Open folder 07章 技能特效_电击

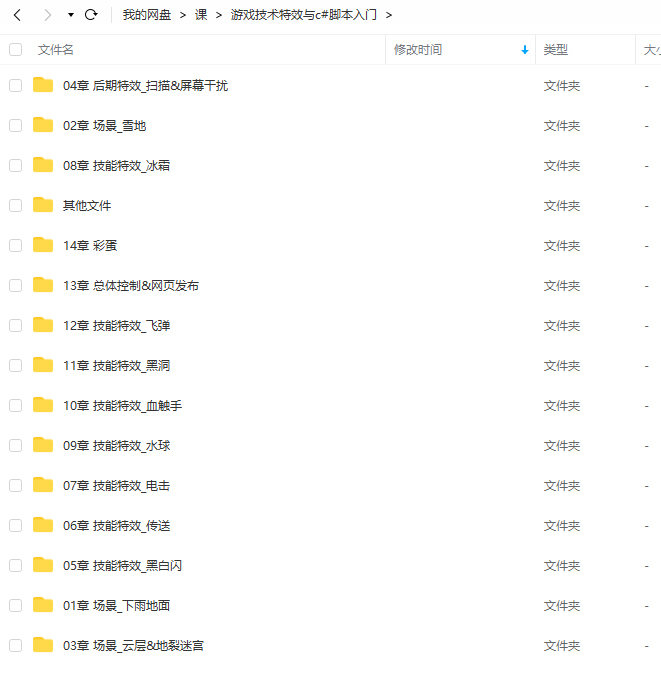(116, 486)
